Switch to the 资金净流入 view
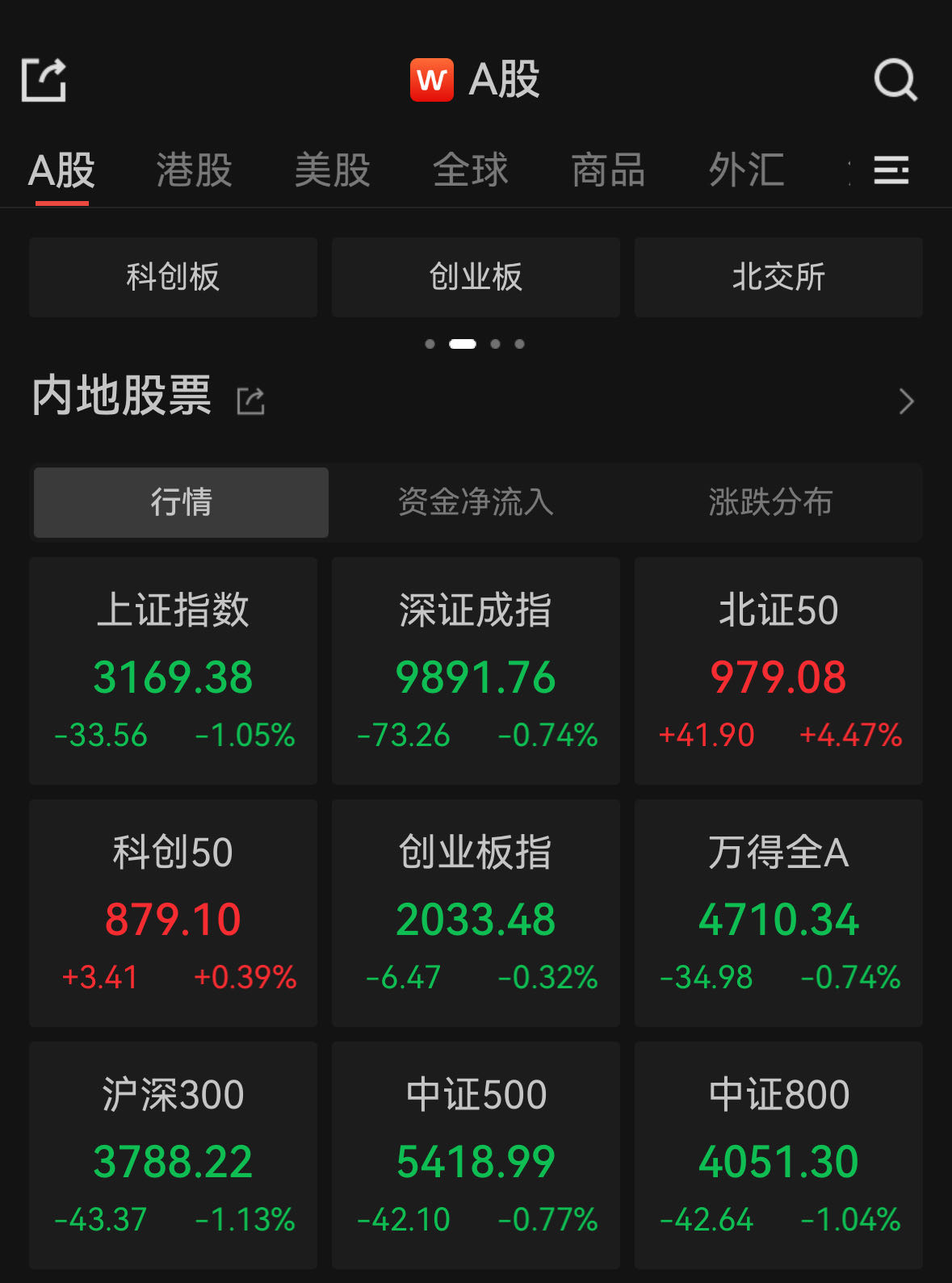Viewport: 952px width, 1283px height. (475, 502)
